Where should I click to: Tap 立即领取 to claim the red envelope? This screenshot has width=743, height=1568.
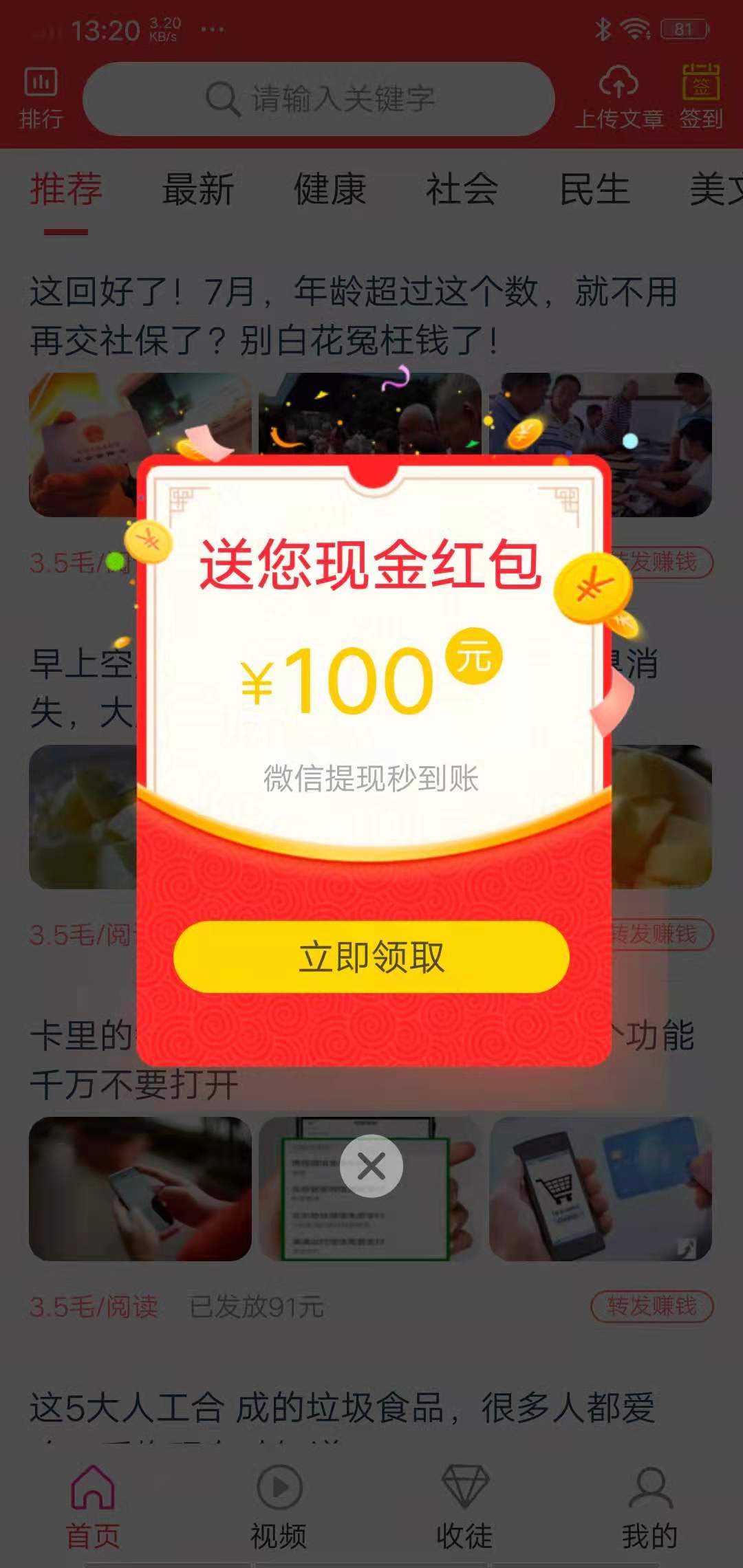tap(373, 956)
